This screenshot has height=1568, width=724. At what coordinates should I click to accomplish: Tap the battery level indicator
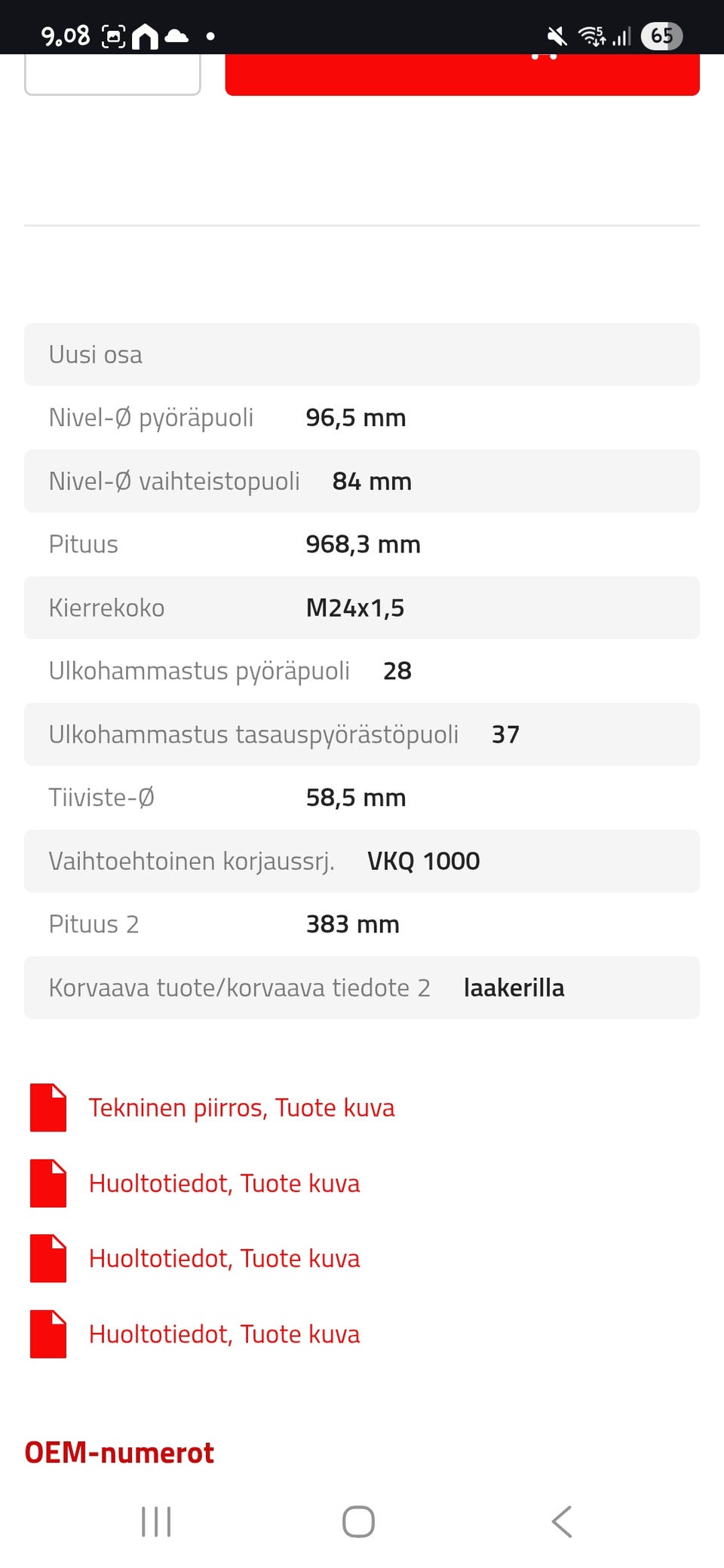click(661, 34)
